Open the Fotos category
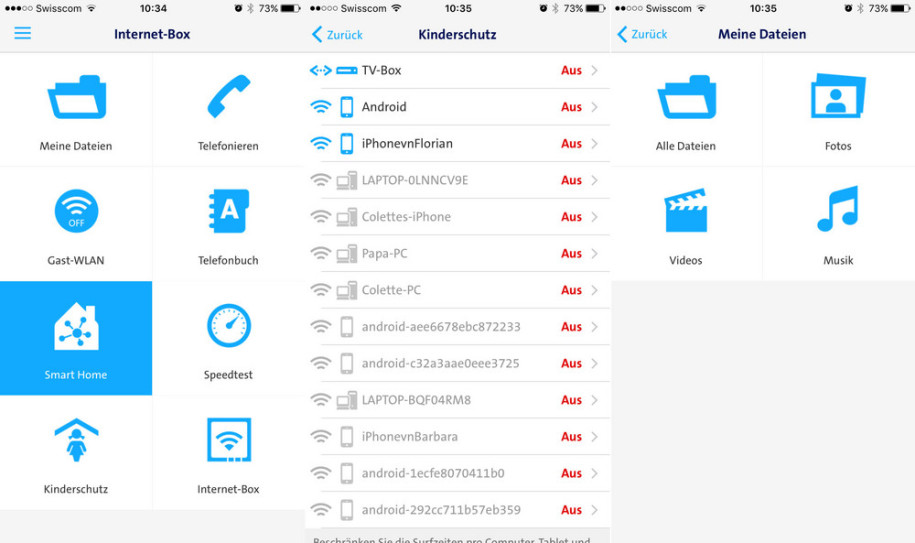 838,110
